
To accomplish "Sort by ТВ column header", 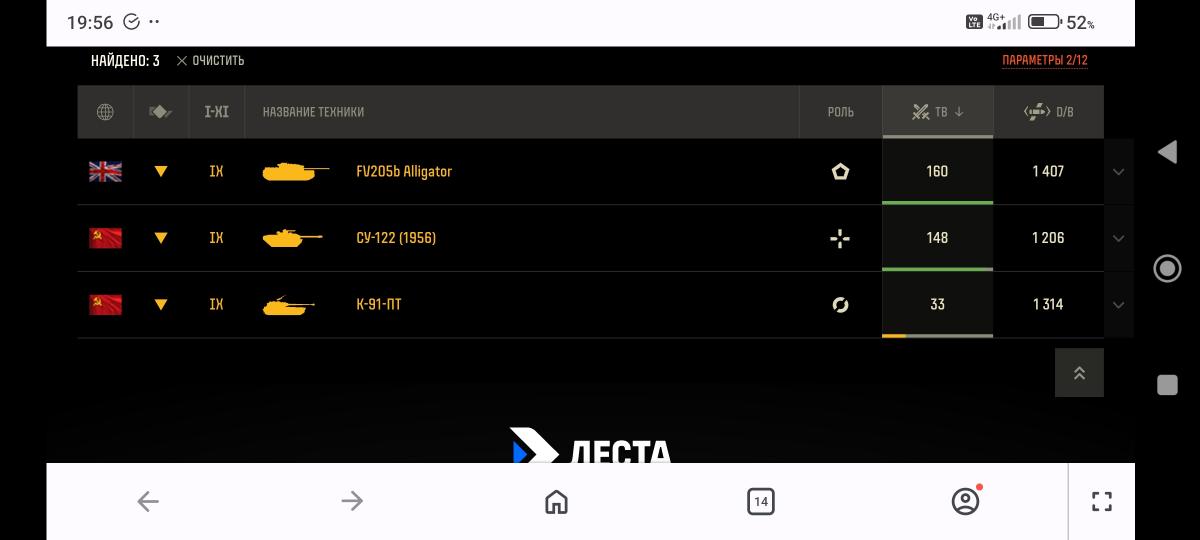I will click(x=938, y=112).
